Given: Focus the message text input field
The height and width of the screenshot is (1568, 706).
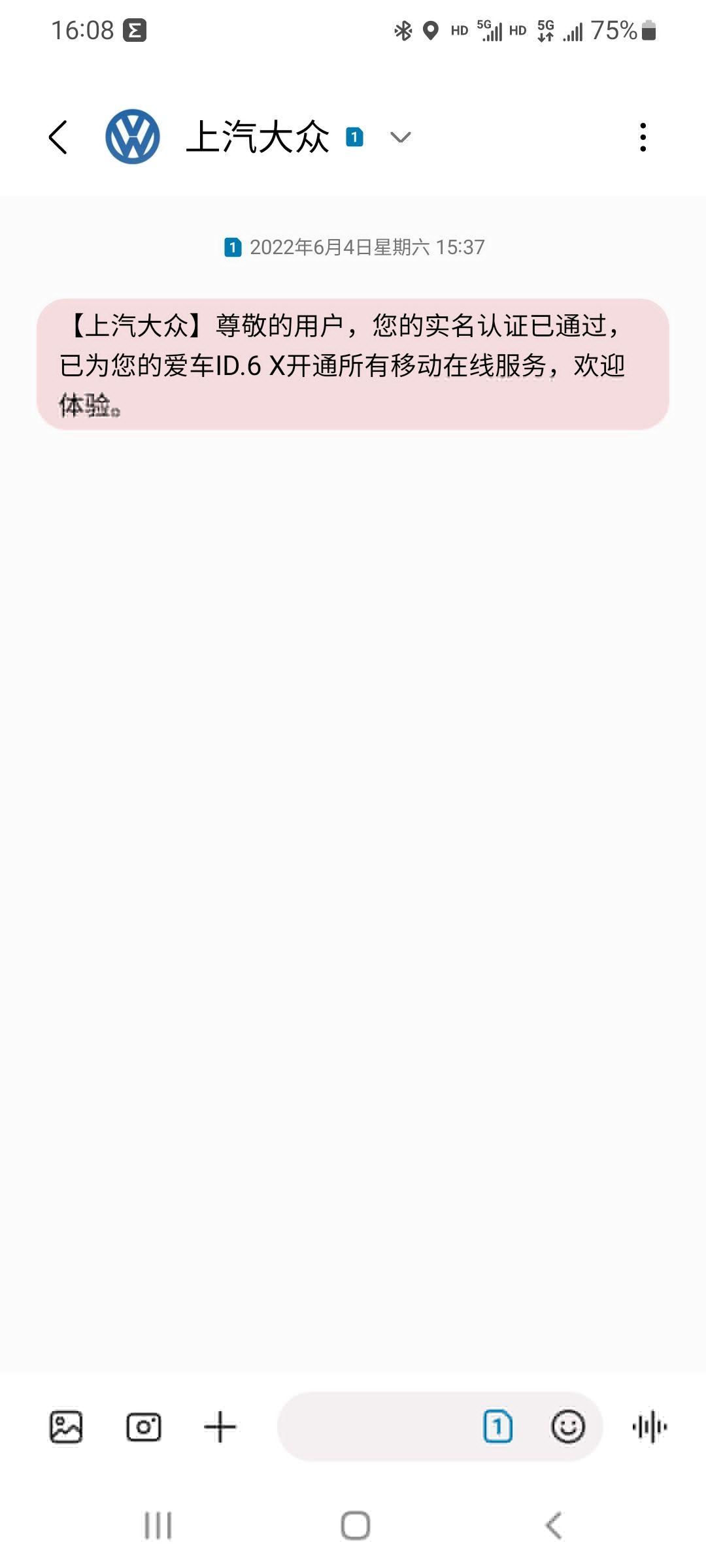Looking at the screenshot, I should pyautogui.click(x=376, y=1426).
